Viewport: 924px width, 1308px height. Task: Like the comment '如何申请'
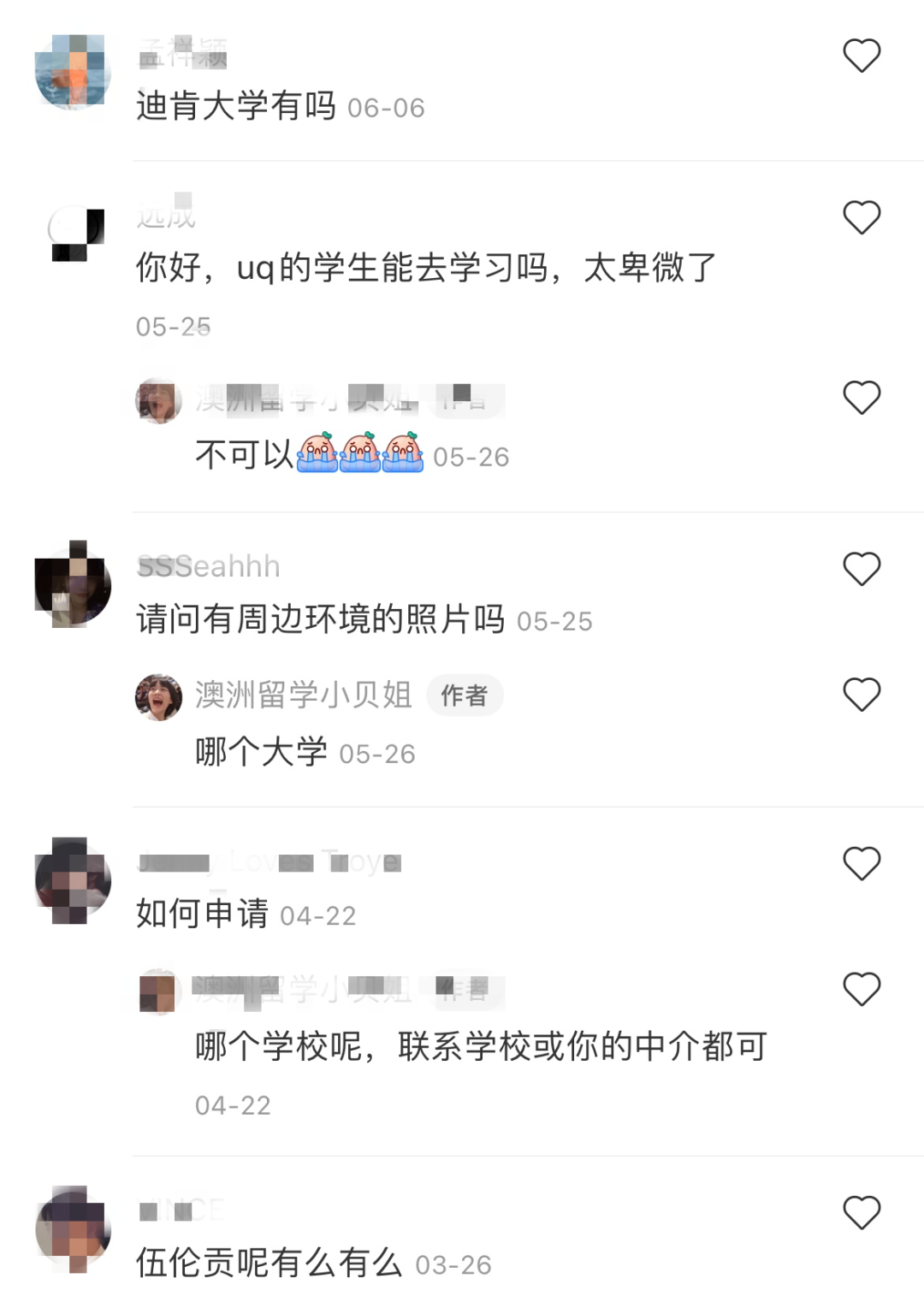click(861, 864)
